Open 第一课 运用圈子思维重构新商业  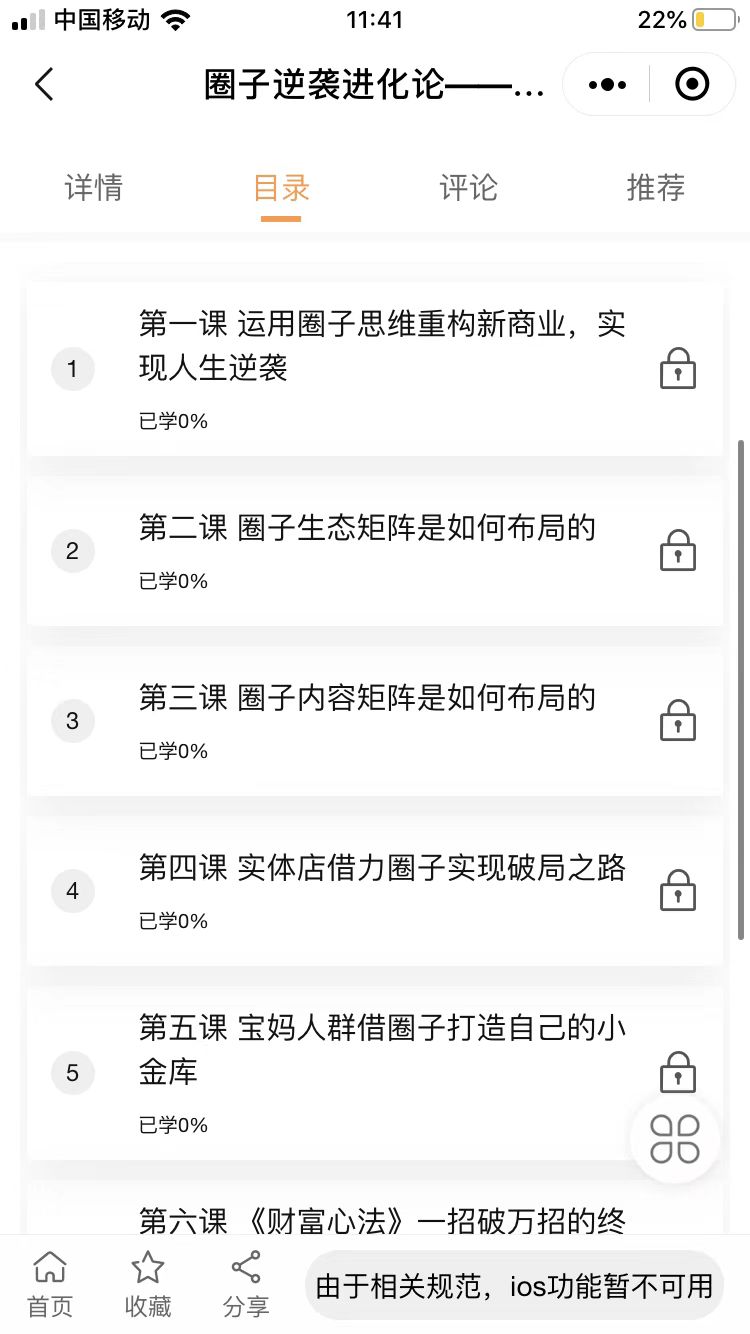click(x=375, y=369)
